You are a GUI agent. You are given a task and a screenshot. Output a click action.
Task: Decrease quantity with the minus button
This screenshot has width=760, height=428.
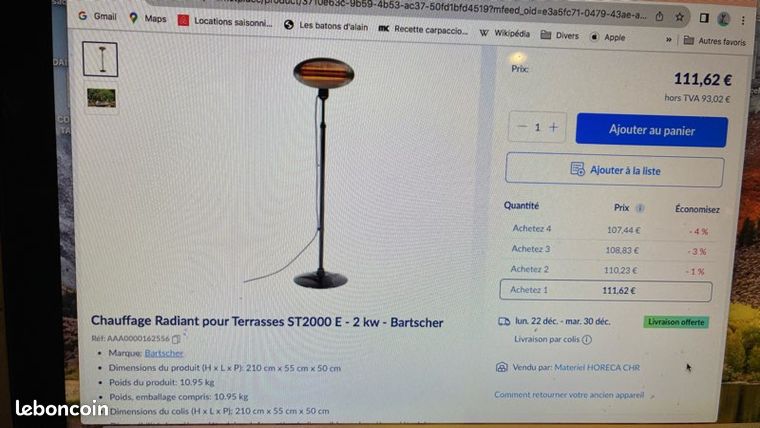click(522, 127)
